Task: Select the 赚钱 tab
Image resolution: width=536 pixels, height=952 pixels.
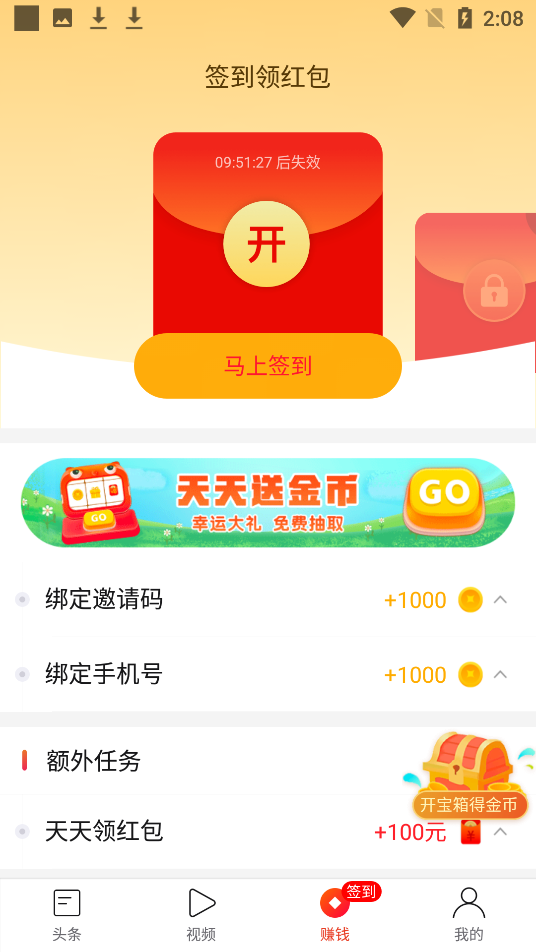Action: click(x=335, y=915)
